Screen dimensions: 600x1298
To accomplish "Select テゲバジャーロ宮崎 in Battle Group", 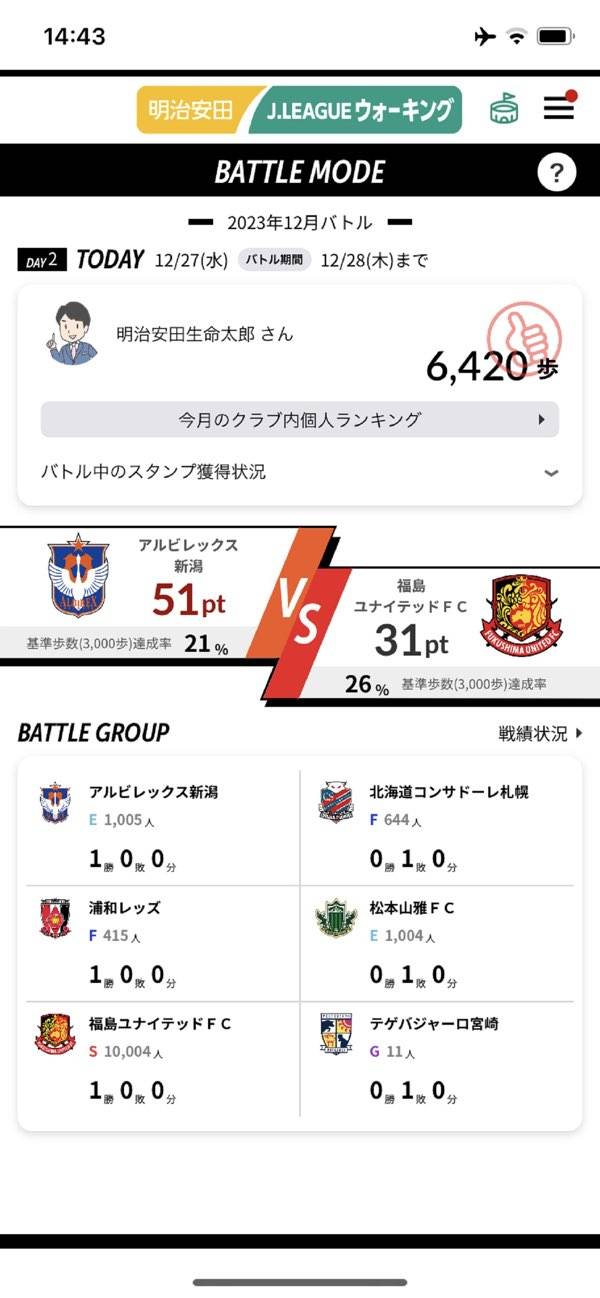I will (440, 1058).
